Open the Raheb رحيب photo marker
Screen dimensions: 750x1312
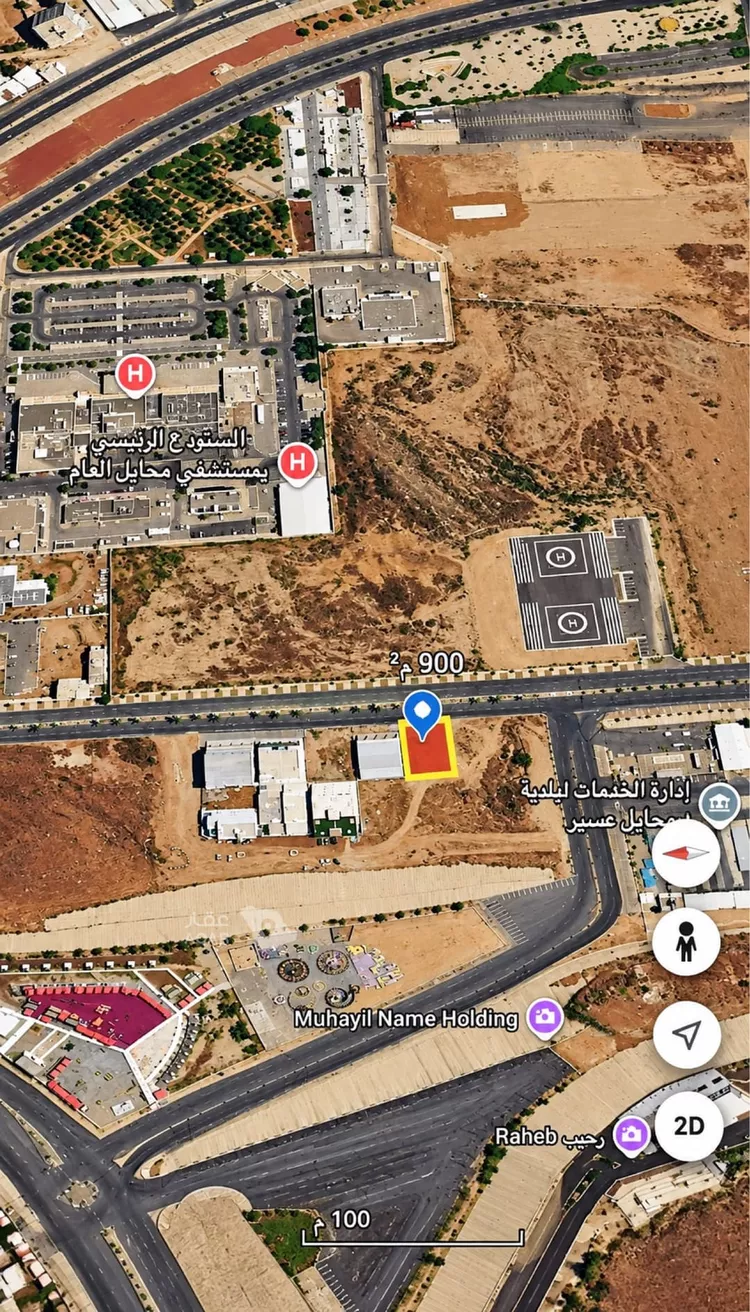[x=631, y=1135]
